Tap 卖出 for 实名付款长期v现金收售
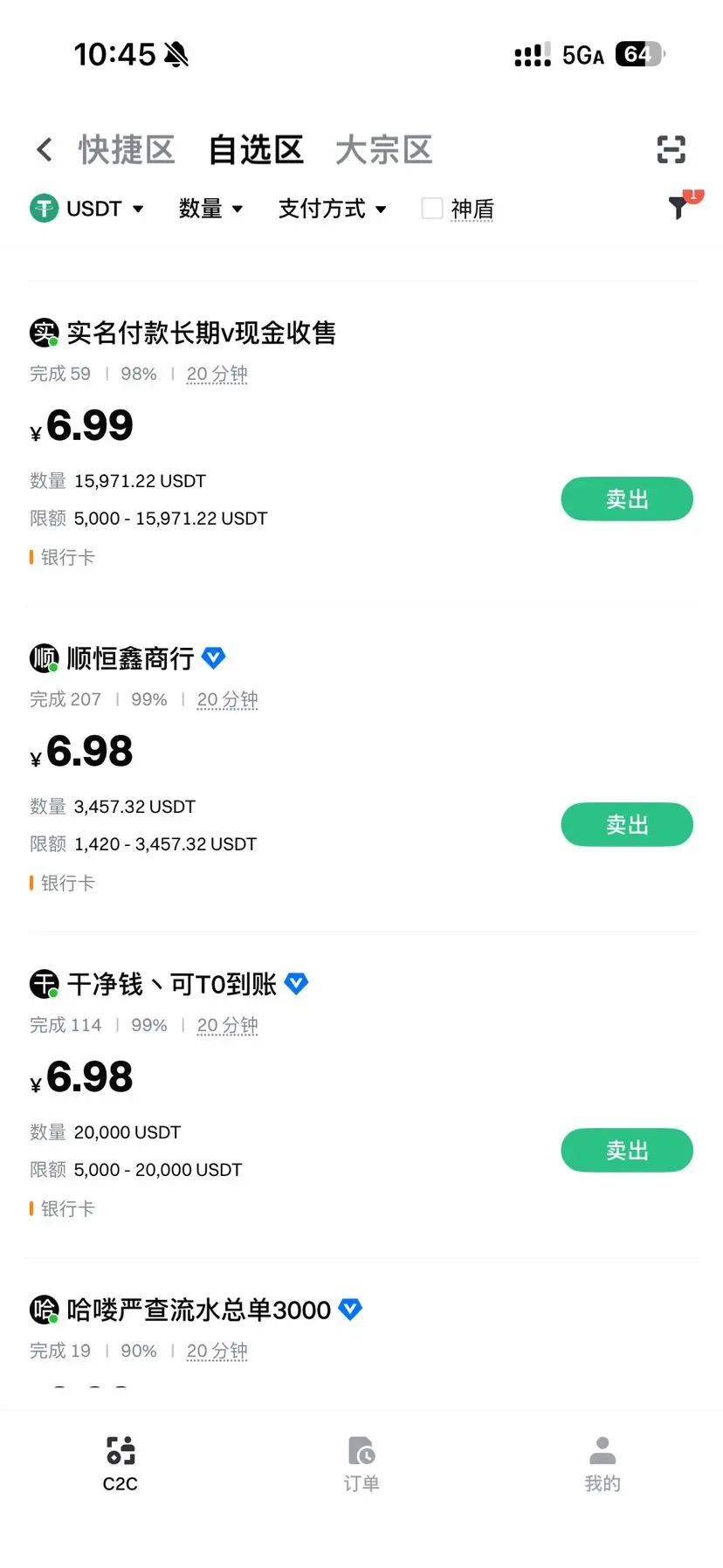 626,499
